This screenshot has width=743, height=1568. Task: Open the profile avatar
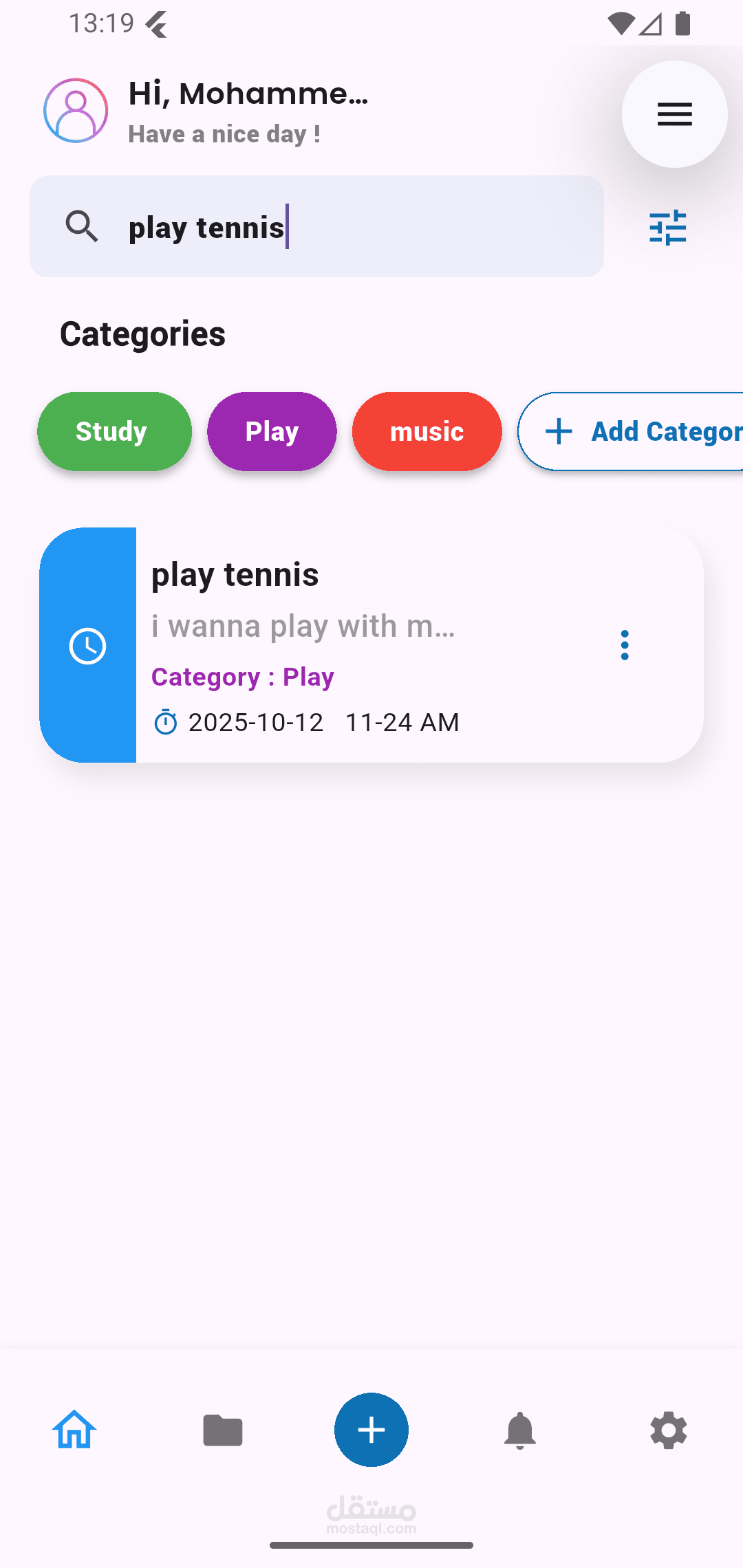76,111
